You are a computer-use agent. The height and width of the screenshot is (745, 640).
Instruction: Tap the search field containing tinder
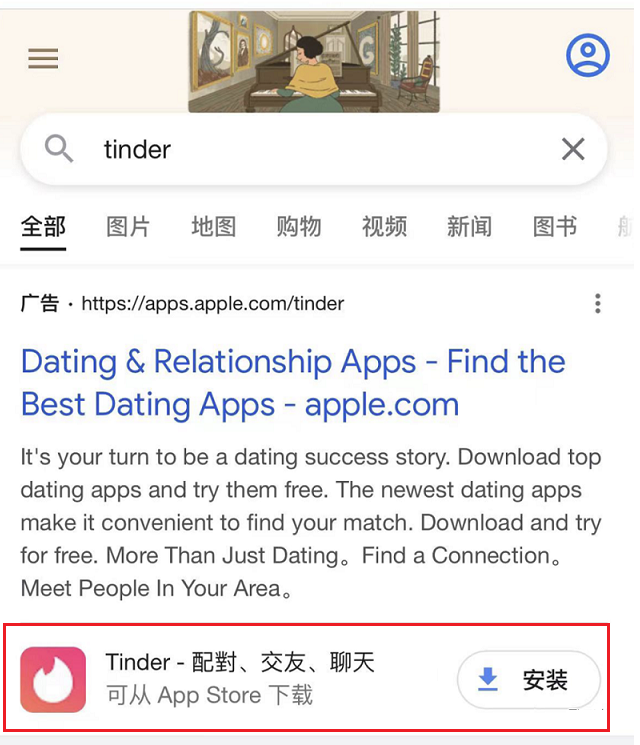pyautogui.click(x=300, y=150)
